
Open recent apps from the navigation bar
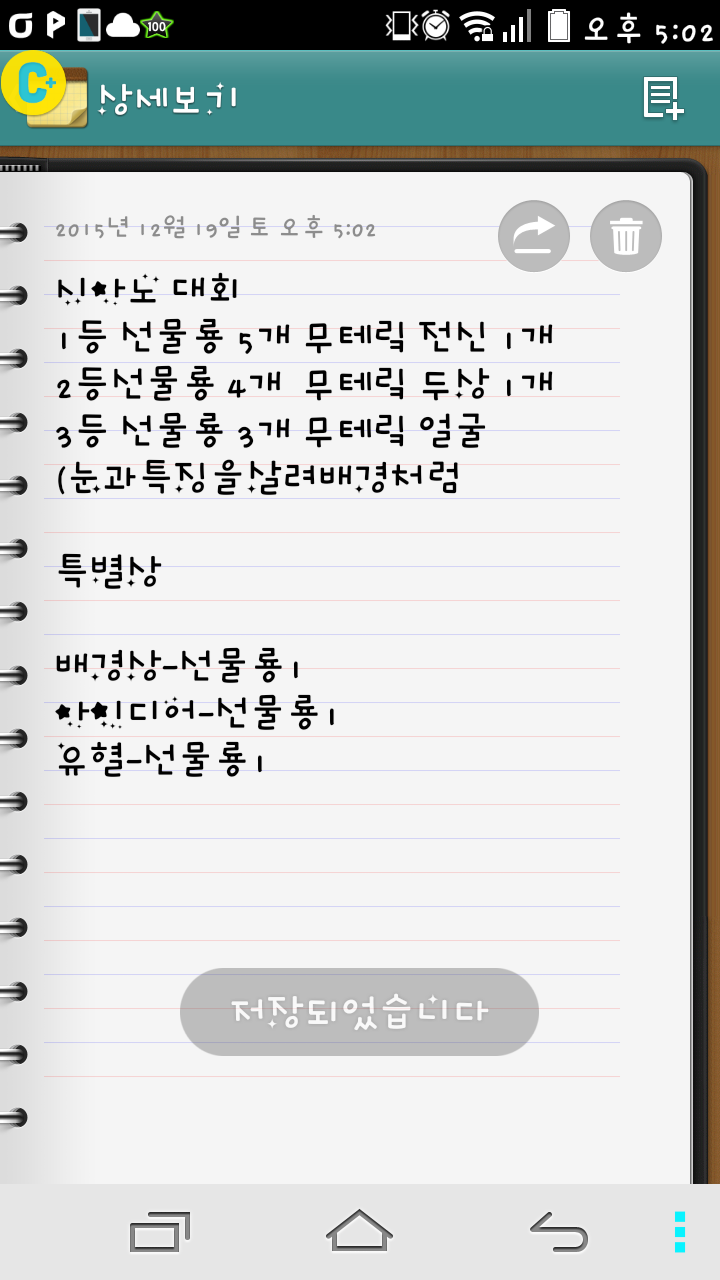160,1231
